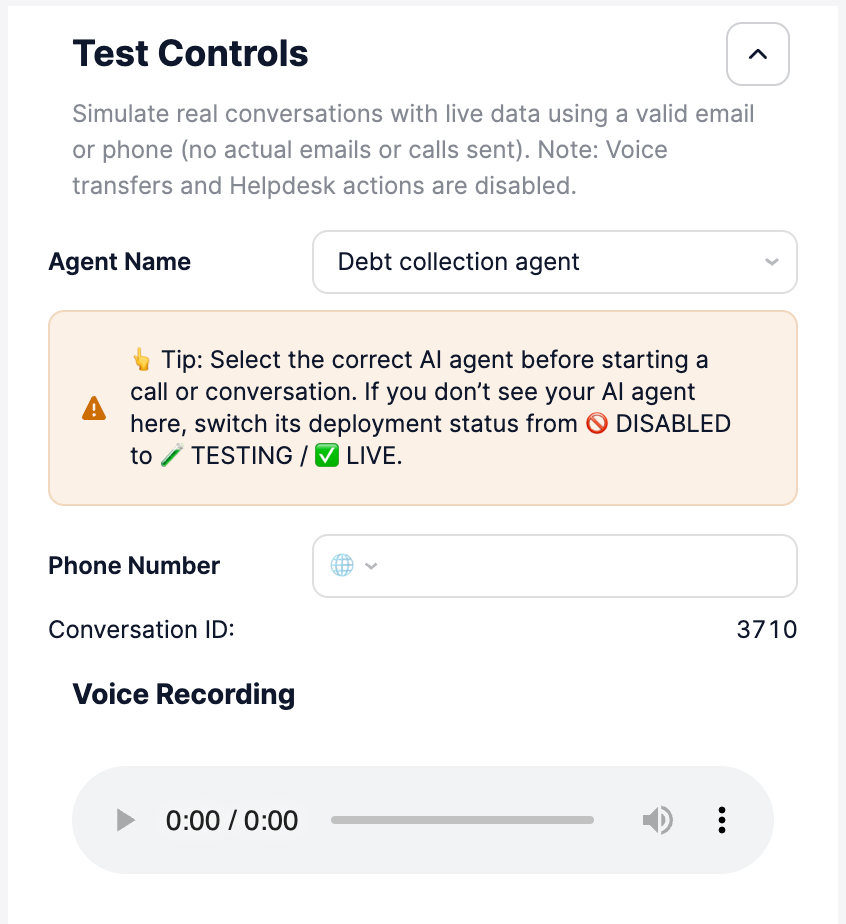Open the country code selector
This screenshot has width=846, height=924.
point(353,566)
